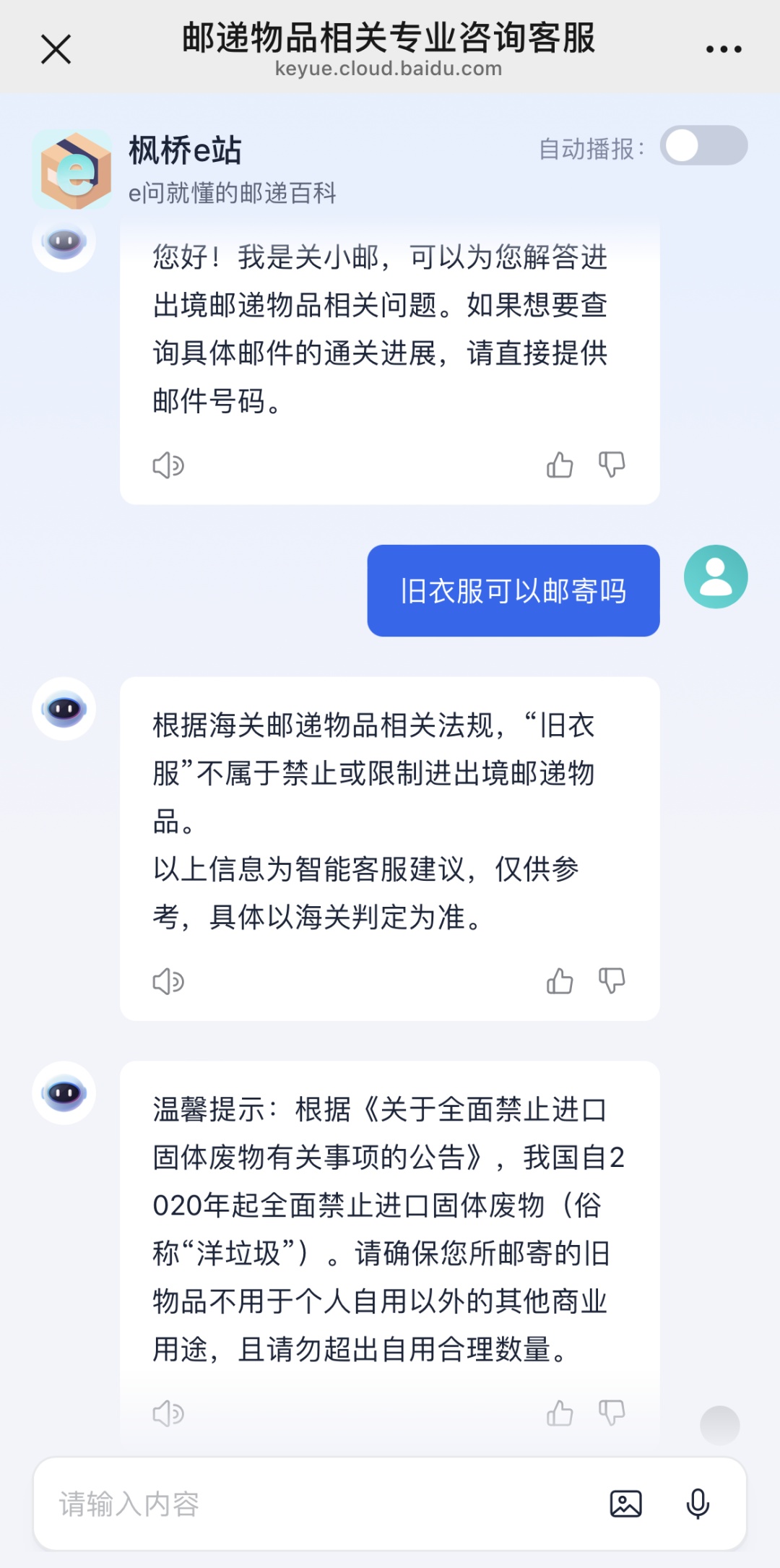The image size is (780, 1568).
Task: Play audio for the 温馨提示 message
Action: [x=168, y=1413]
